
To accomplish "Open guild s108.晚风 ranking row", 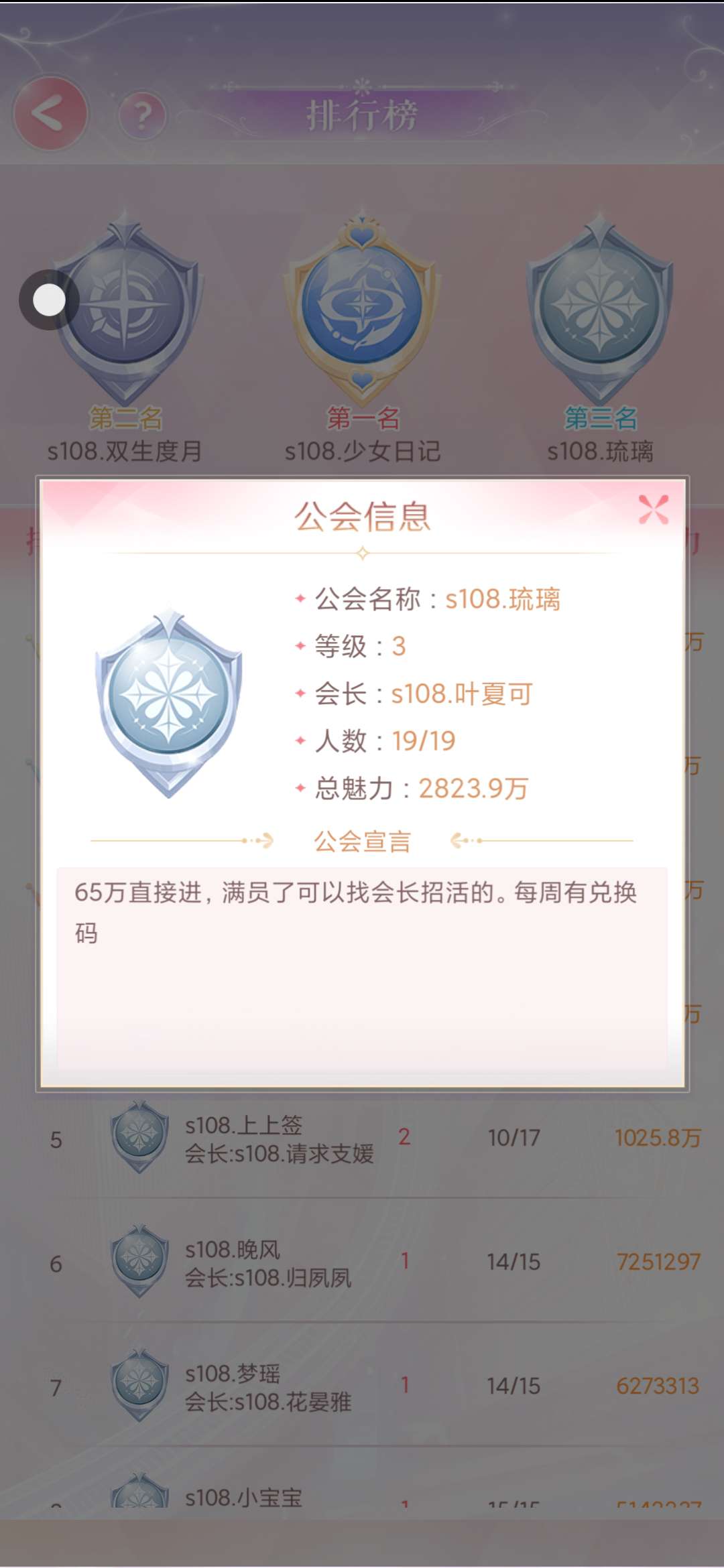I will pyautogui.click(x=362, y=1262).
